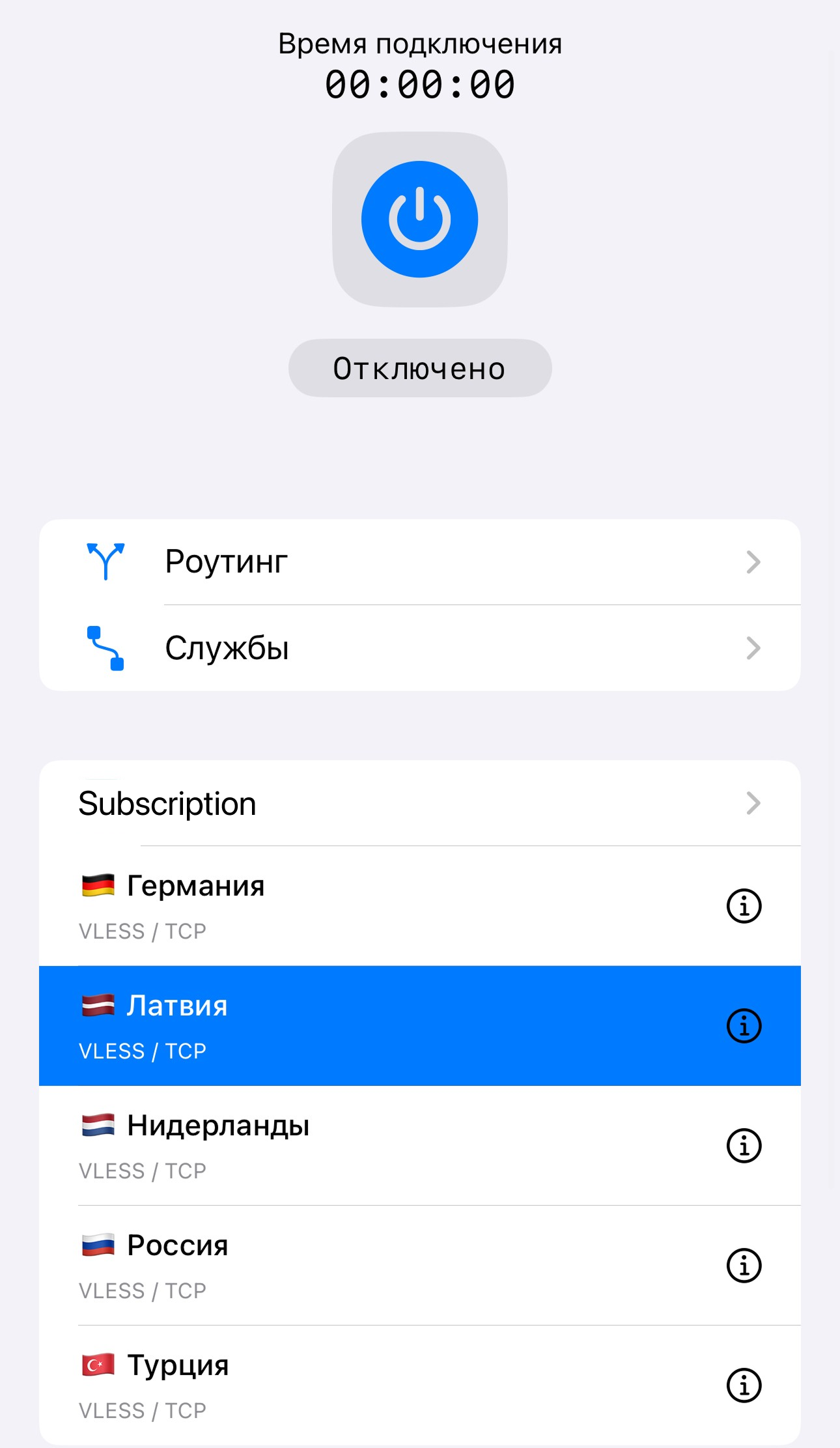View details of the Нидерланды server
Viewport: 840px width, 1448px height.
pyautogui.click(x=744, y=1146)
